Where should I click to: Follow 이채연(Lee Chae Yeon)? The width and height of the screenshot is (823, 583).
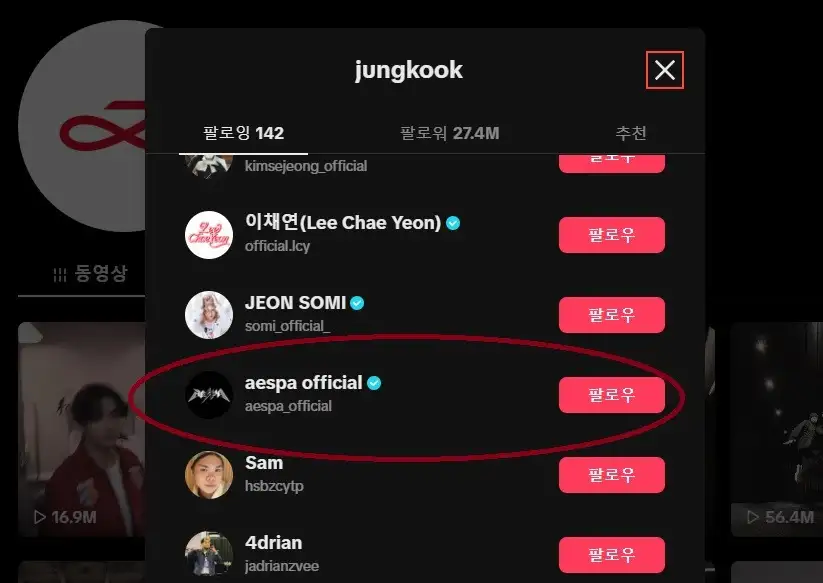[611, 235]
